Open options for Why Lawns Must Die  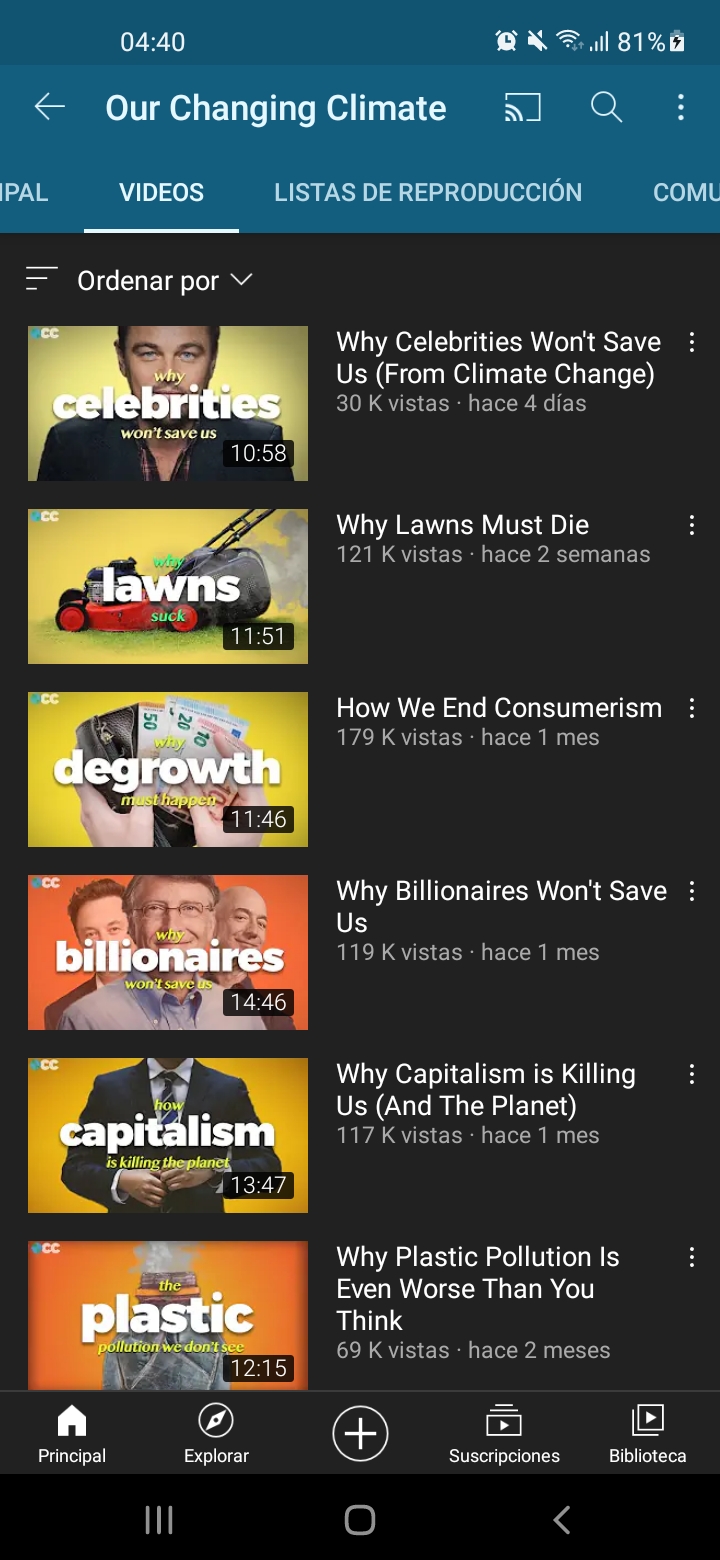[x=691, y=525]
